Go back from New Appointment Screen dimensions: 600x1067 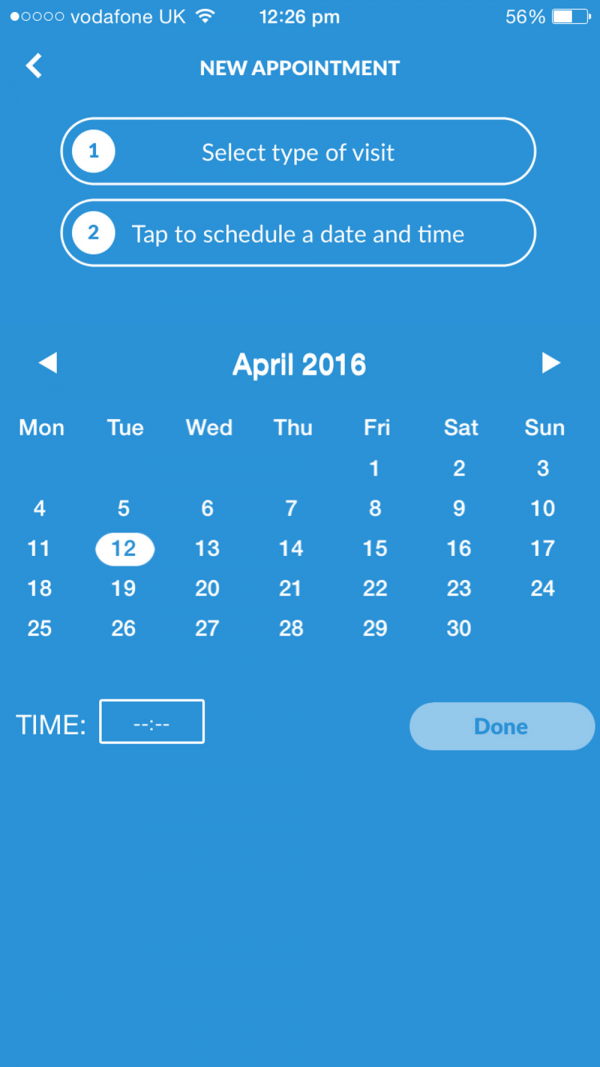click(34, 67)
